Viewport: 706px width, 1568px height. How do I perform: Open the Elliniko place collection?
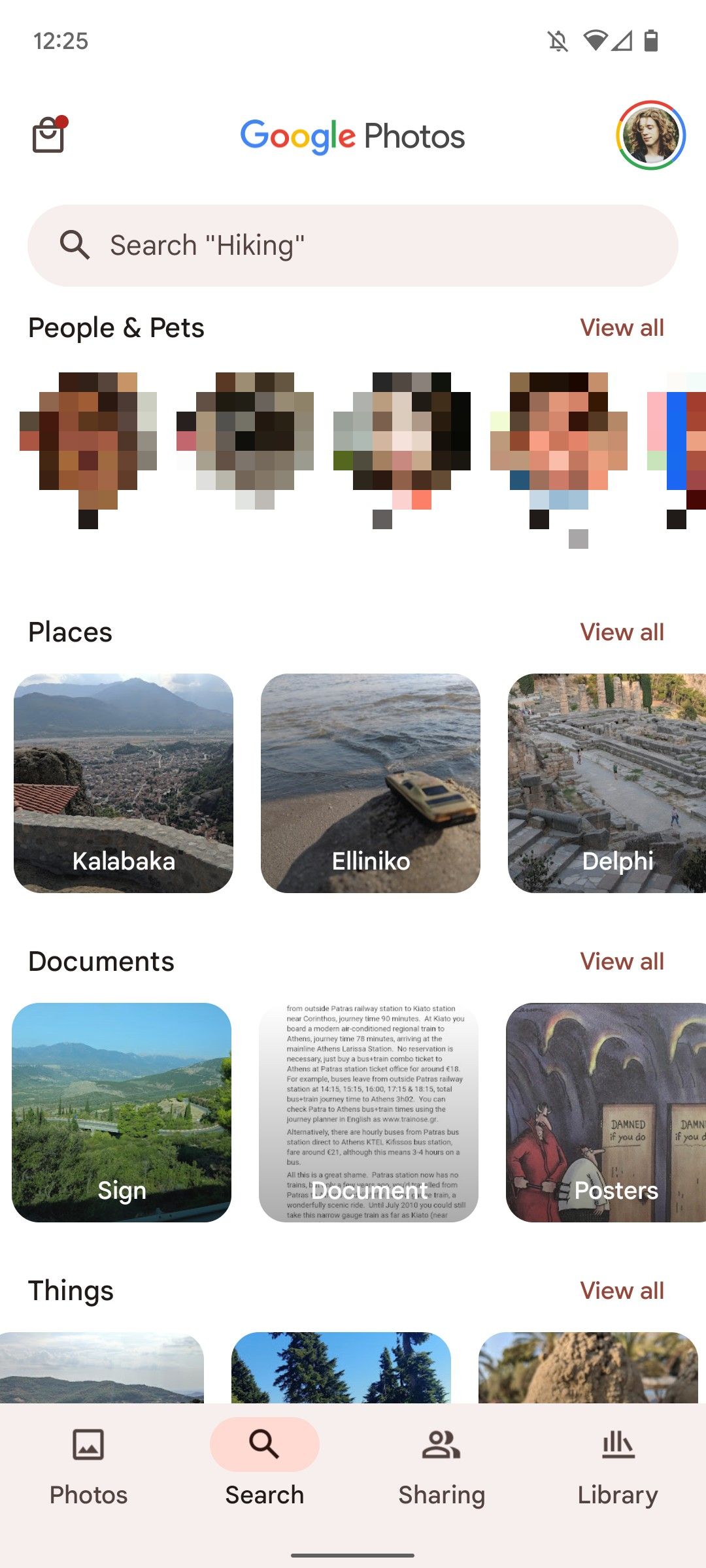coord(371,782)
